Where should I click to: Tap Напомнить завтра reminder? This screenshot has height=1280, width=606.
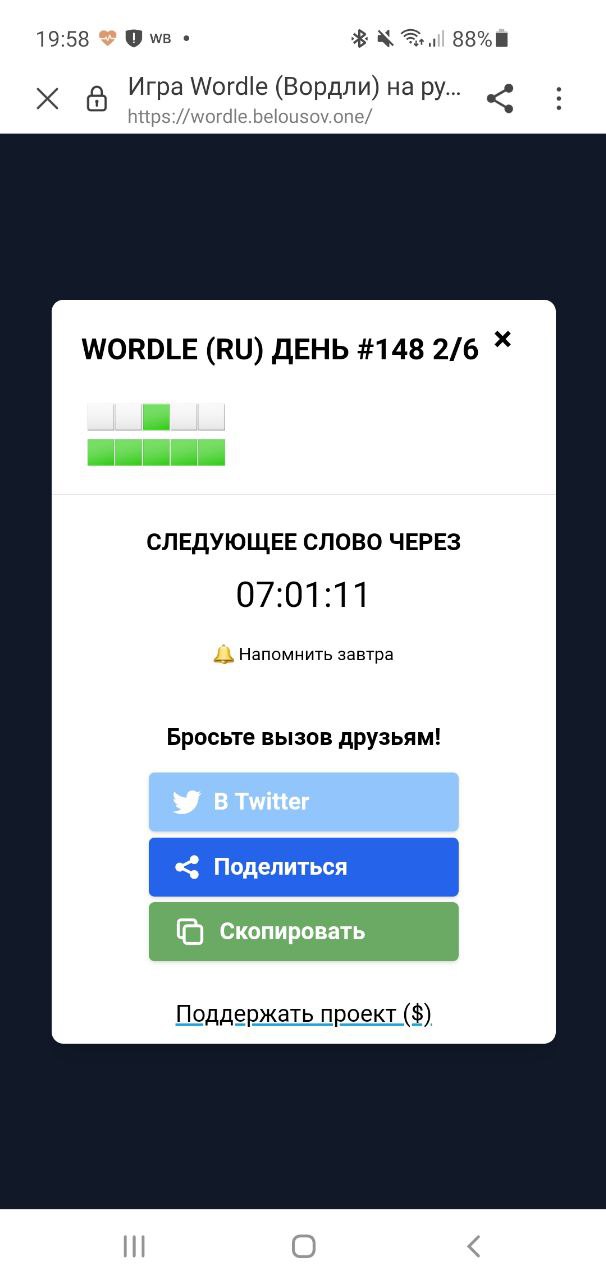coord(303,654)
